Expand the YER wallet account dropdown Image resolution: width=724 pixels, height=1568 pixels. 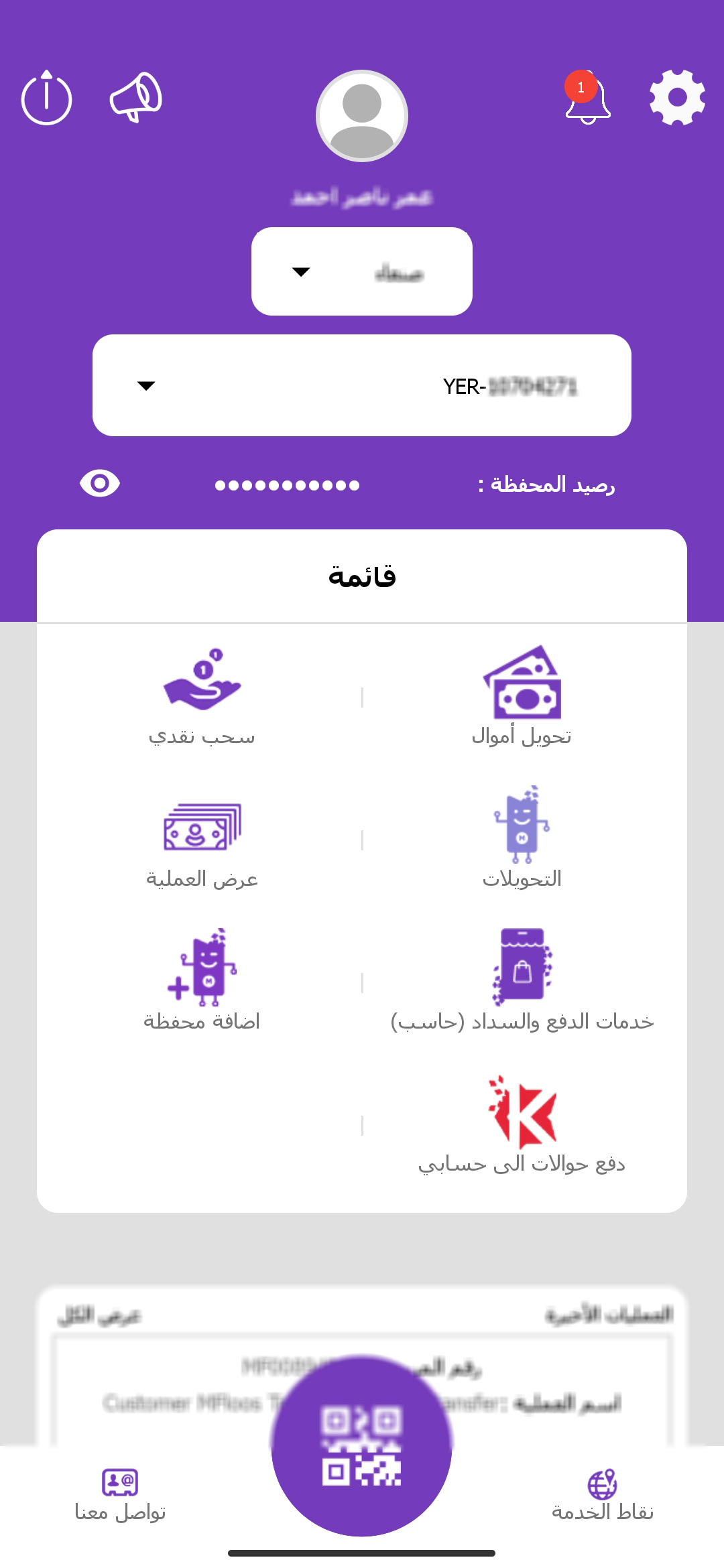[x=362, y=385]
